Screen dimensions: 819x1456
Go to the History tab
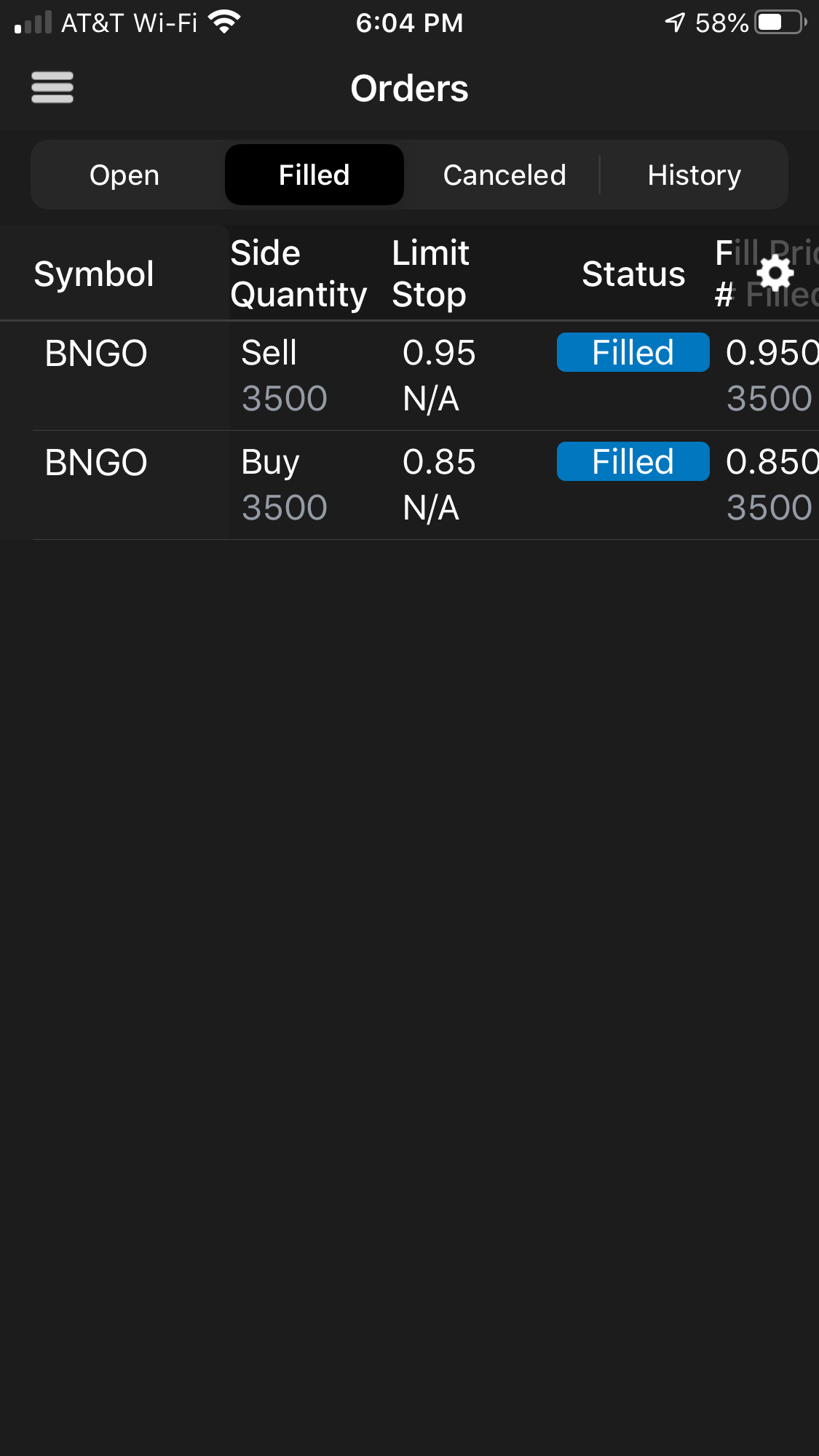pyautogui.click(x=694, y=175)
